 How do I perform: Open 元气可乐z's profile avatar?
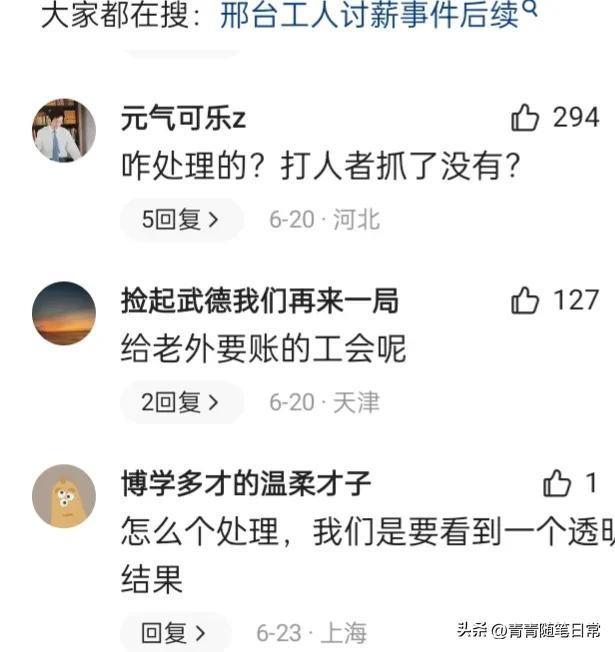(64, 131)
